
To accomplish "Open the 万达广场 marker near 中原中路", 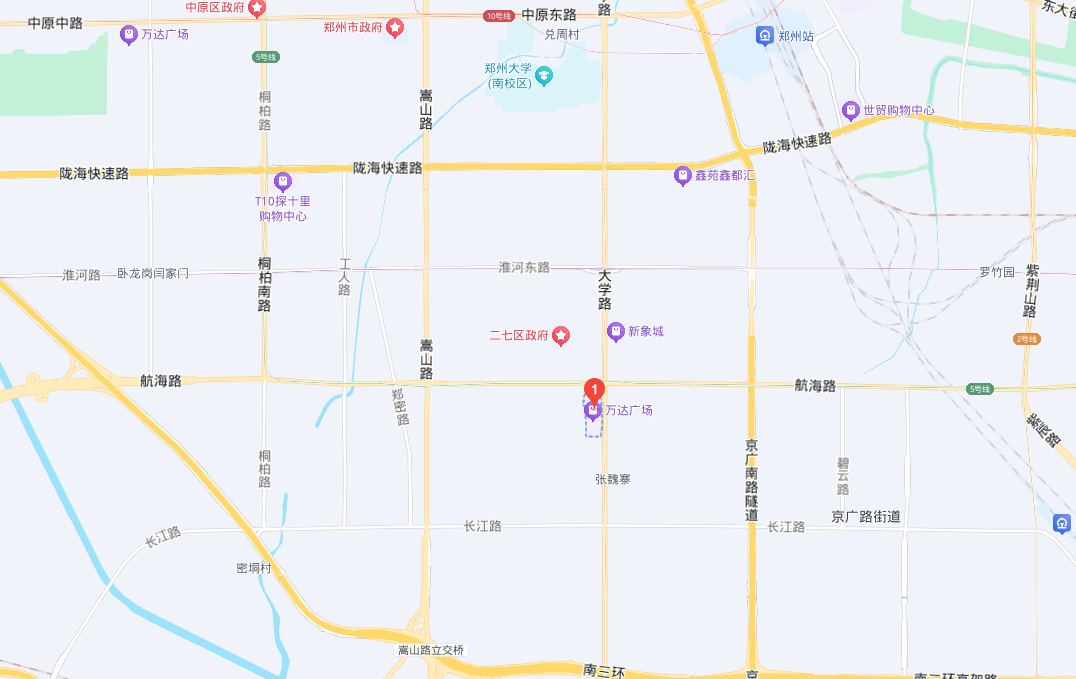I will point(129,35).
